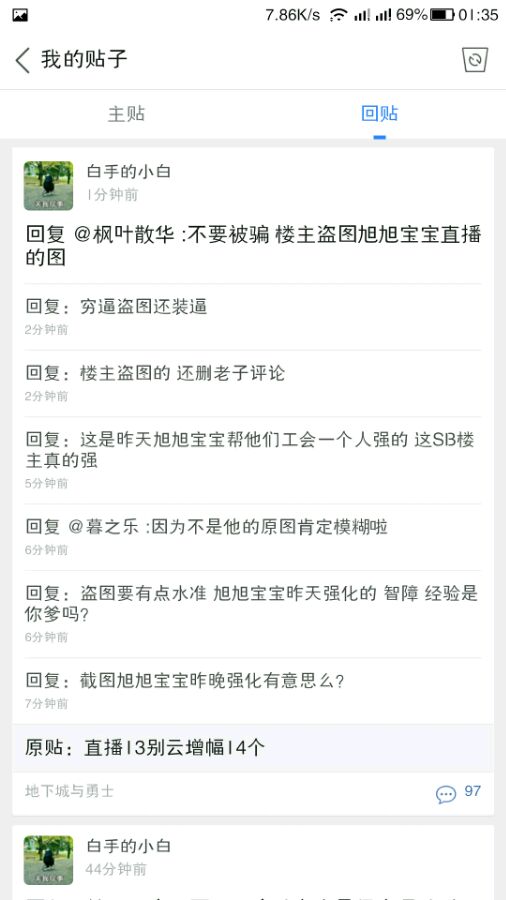Viewport: 506px width, 900px height.
Task: Go back from 我的贴子 page
Action: pos(23,60)
